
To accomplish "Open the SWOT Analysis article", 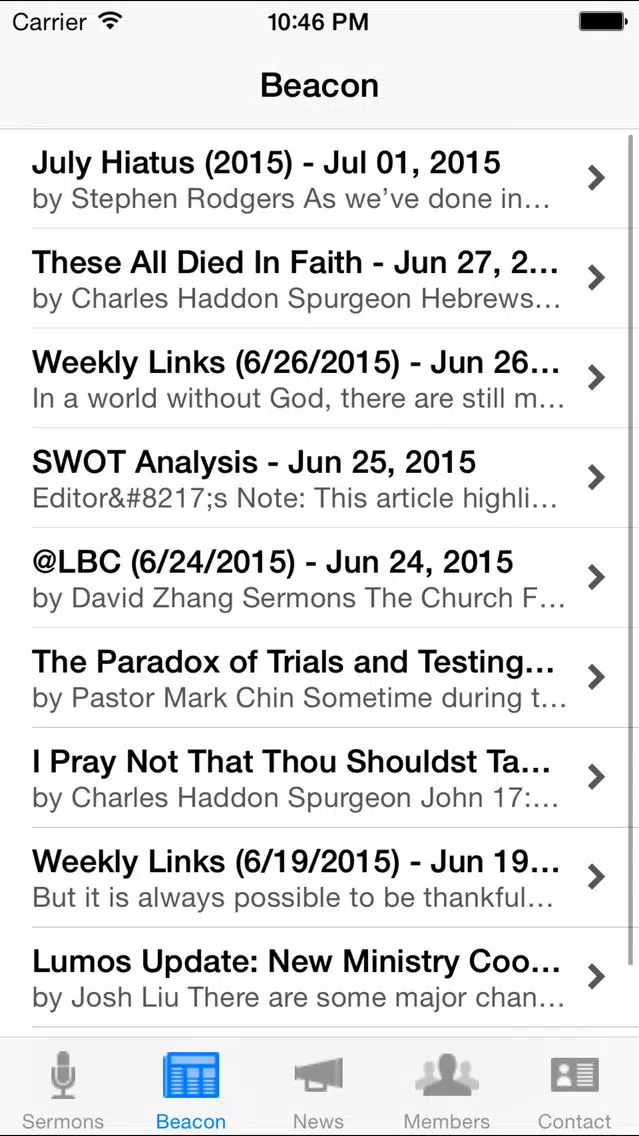I will (x=320, y=478).
